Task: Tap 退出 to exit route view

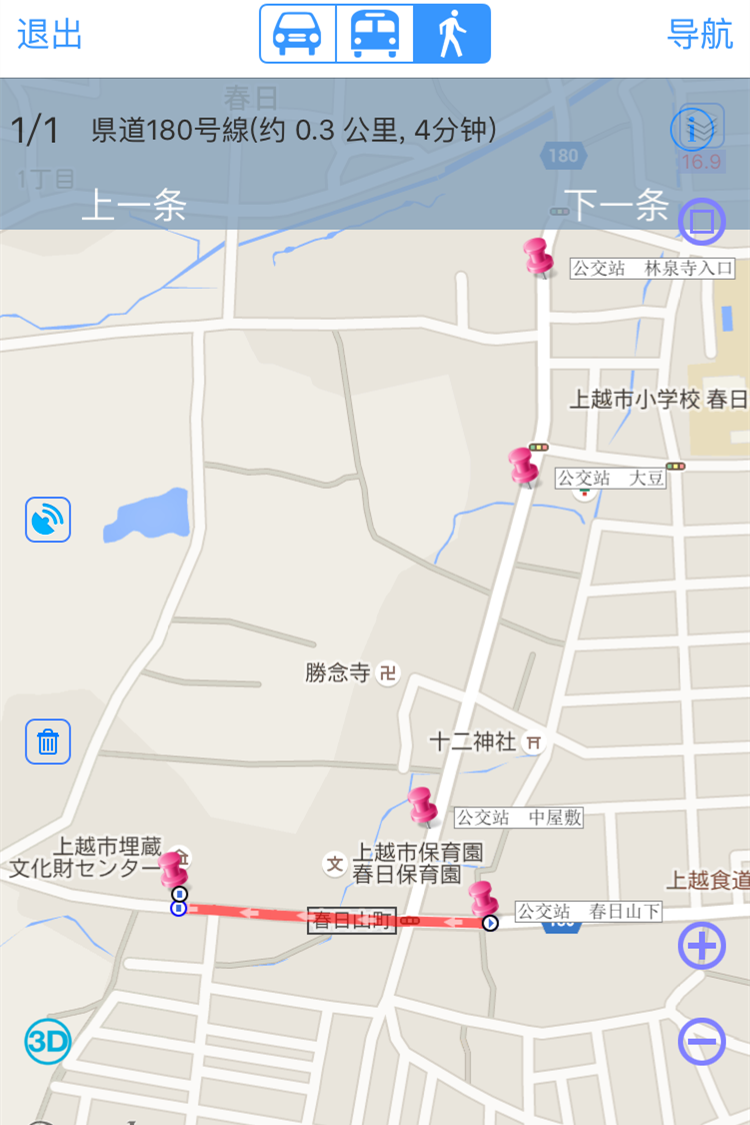Action: click(x=50, y=35)
